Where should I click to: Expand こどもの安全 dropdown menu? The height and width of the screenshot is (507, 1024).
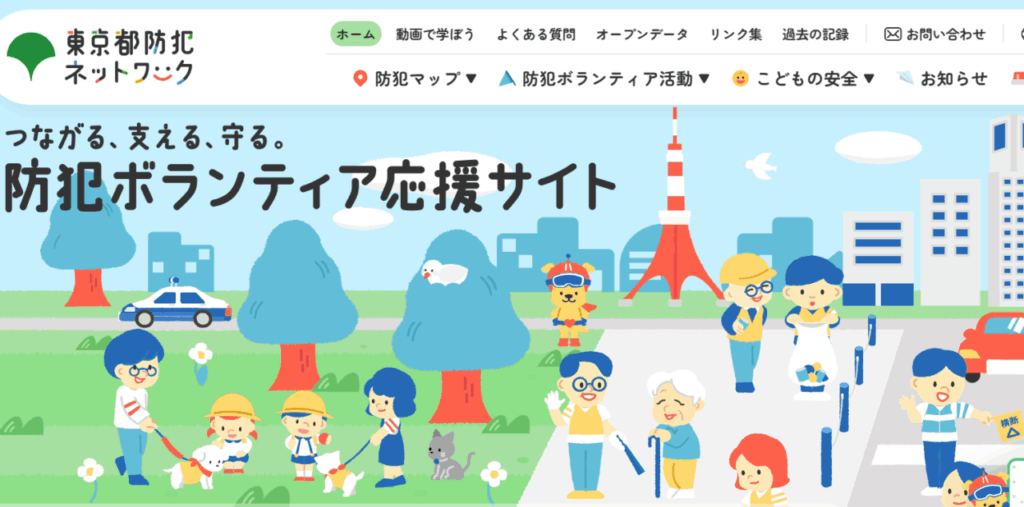tap(803, 78)
